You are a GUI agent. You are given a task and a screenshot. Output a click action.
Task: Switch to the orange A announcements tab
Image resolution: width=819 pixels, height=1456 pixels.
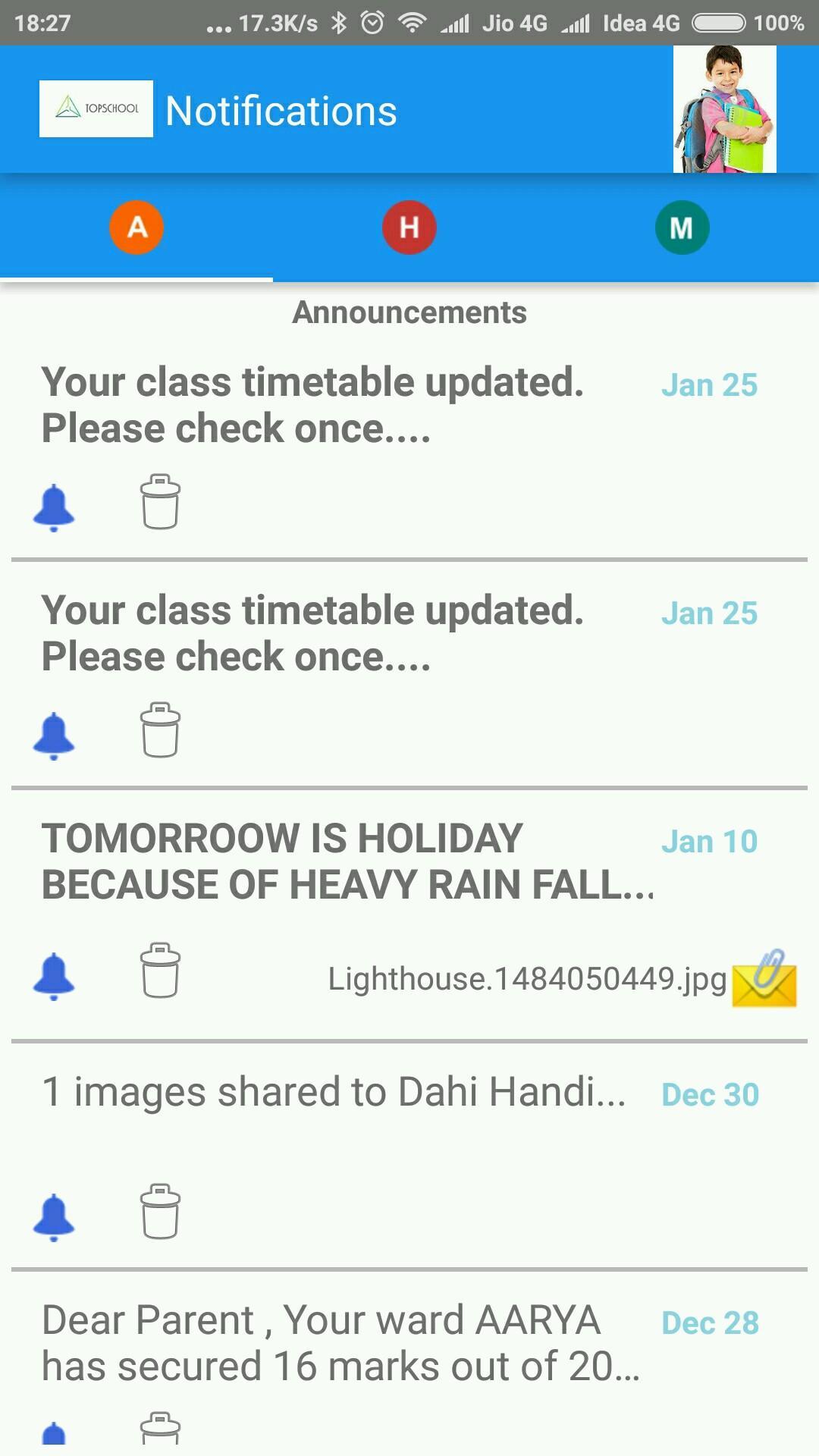coord(136,227)
